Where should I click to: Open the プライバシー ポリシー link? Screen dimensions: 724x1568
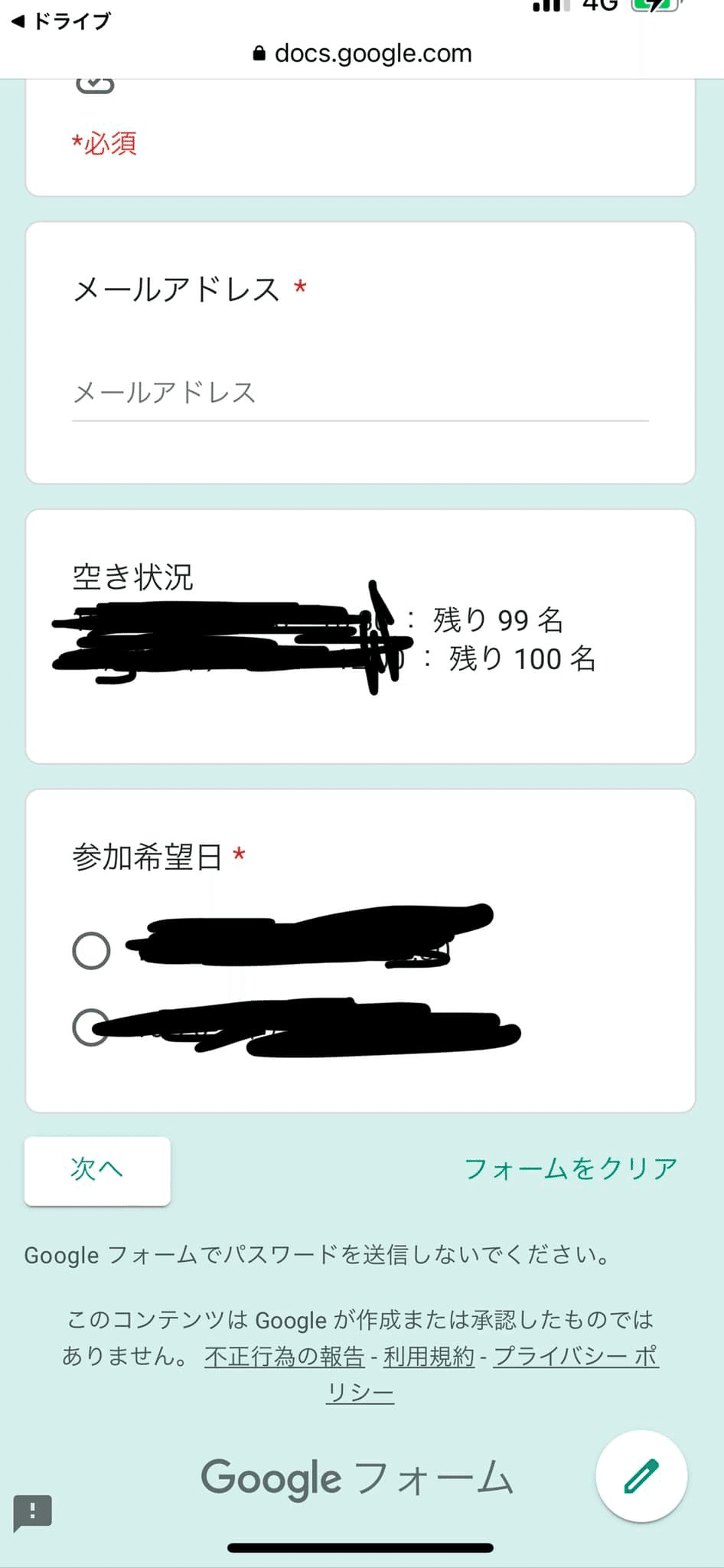pyautogui.click(x=576, y=1356)
